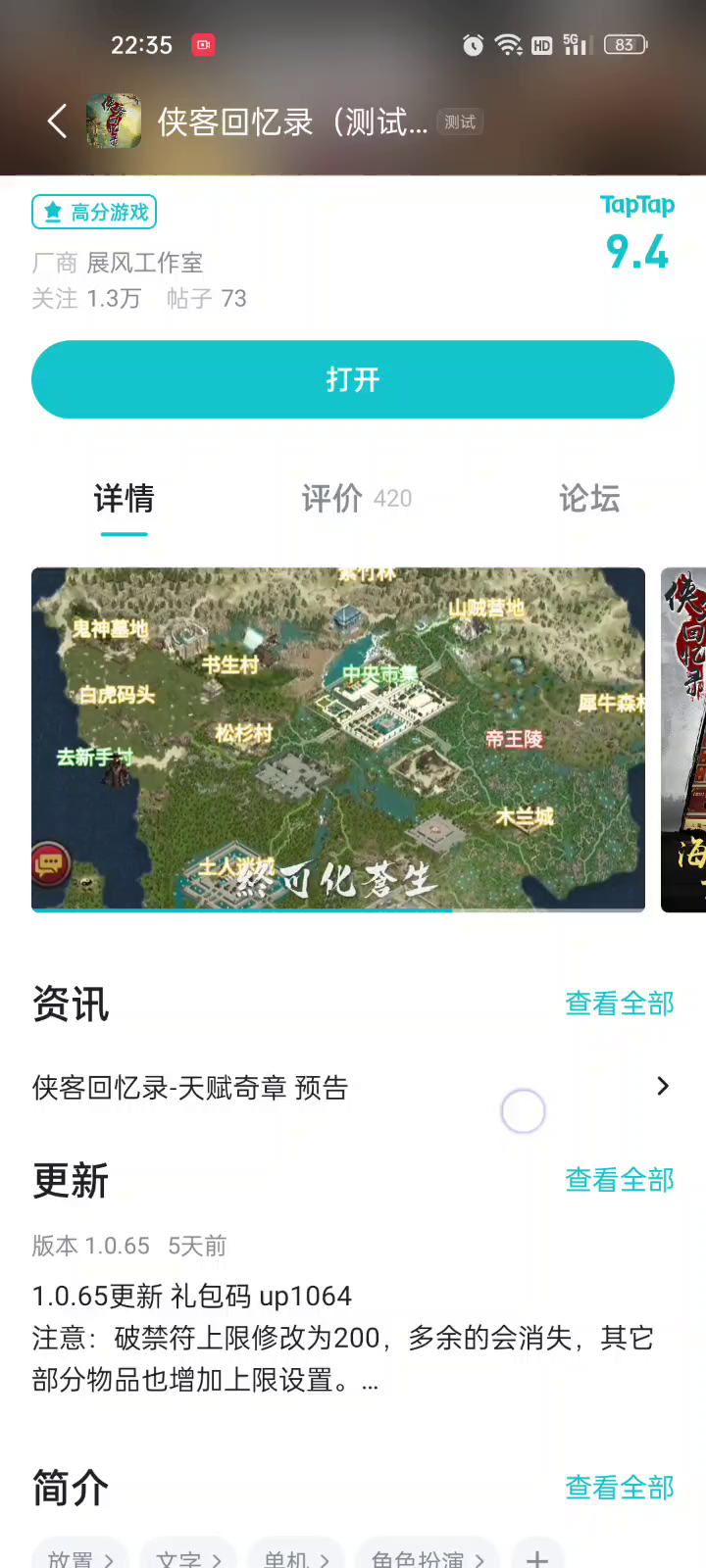Select the 详情 tab
The height and width of the screenshot is (1568, 706).
[x=124, y=499]
